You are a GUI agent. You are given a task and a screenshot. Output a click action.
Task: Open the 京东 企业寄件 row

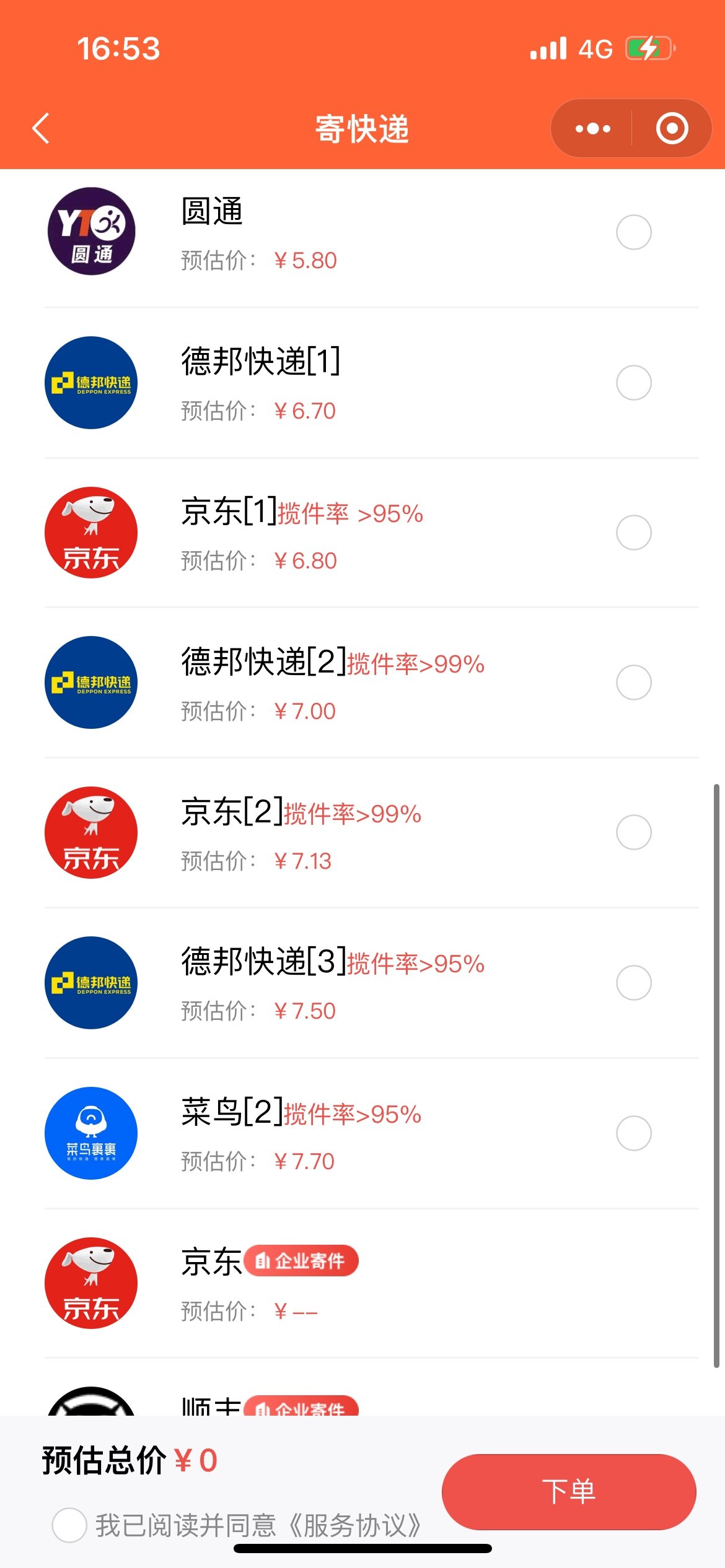coord(372,1284)
